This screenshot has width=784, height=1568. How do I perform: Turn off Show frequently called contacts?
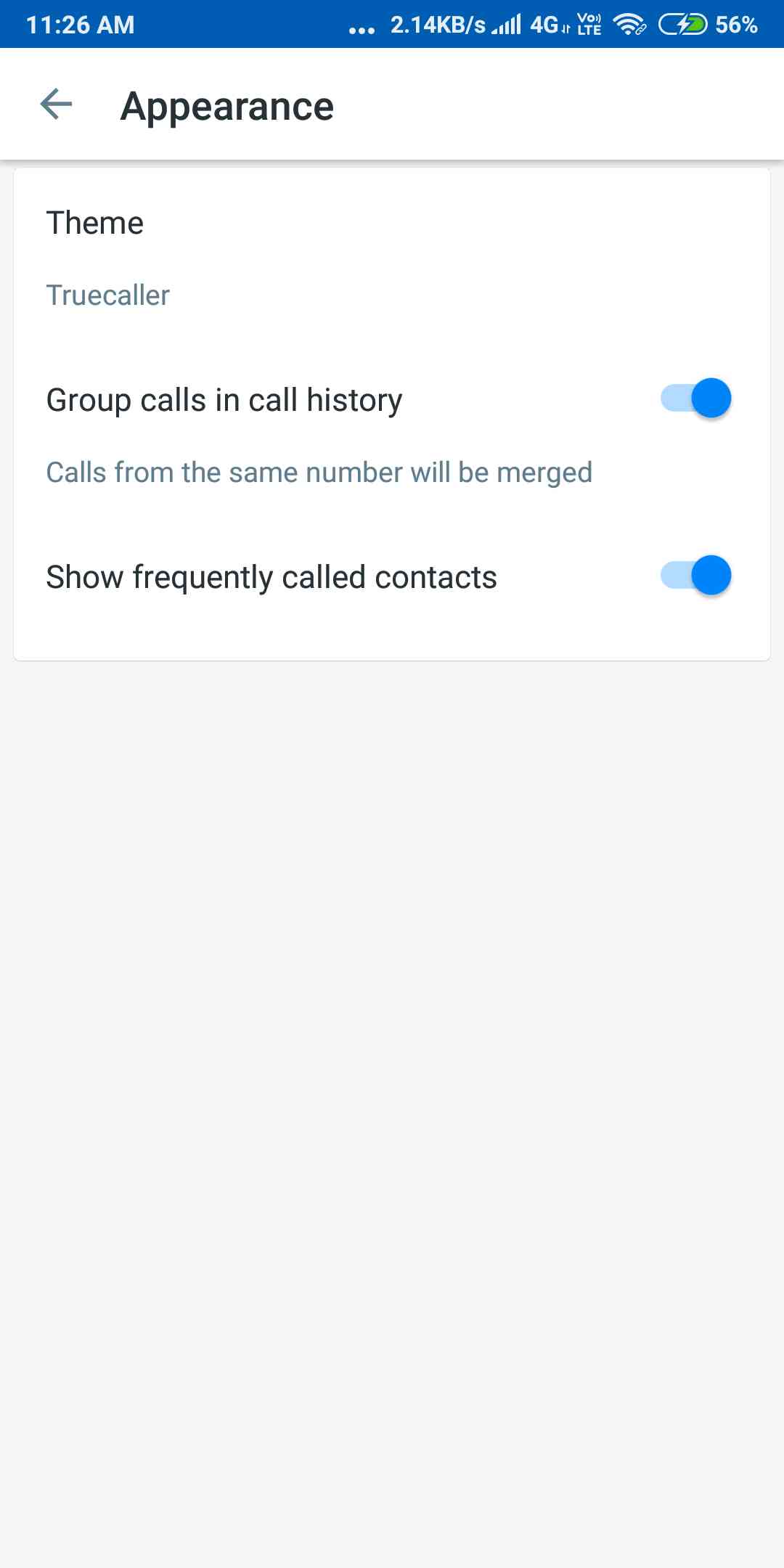pos(695,576)
